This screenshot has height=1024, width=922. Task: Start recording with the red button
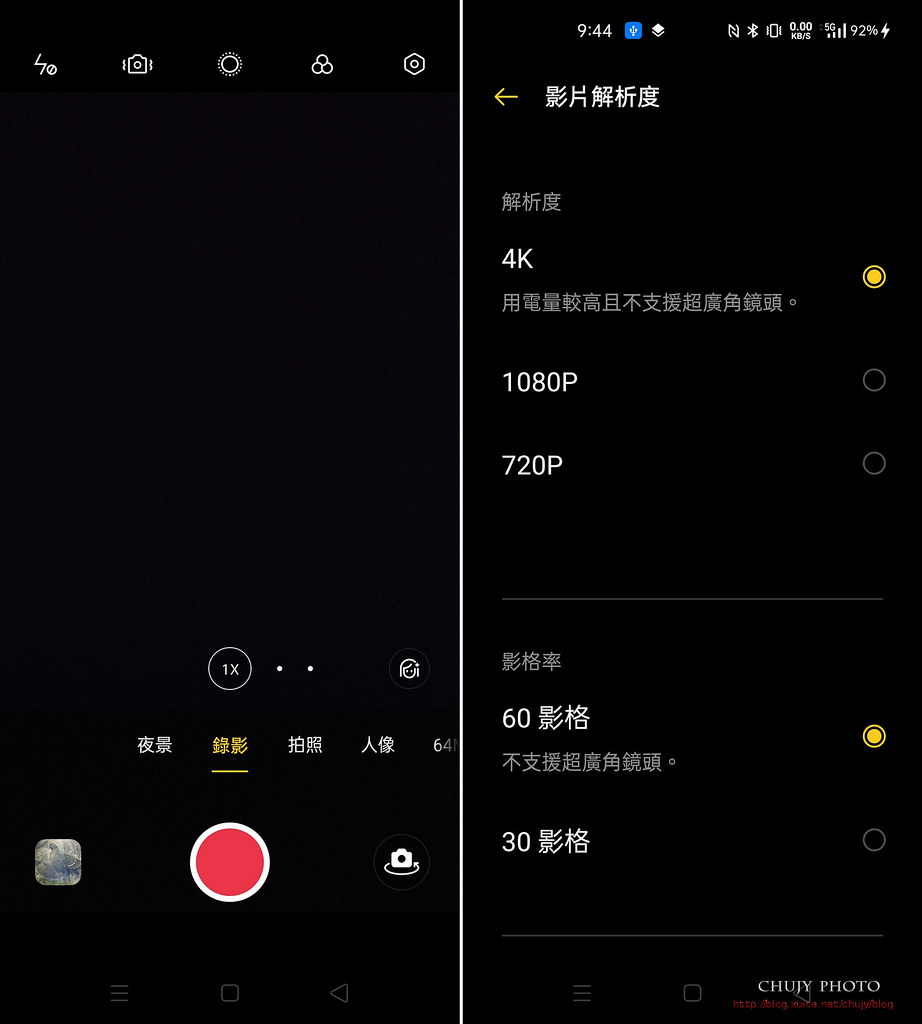click(x=230, y=861)
